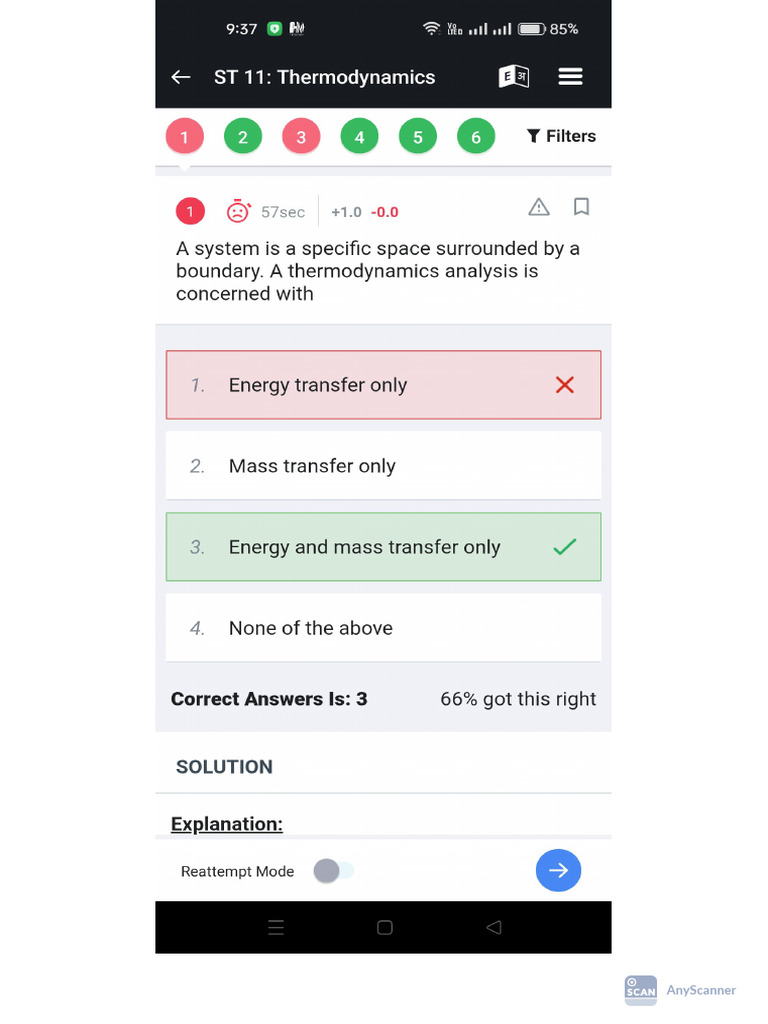This screenshot has width=768, height=1024.
Task: Open the hamburger menu
Action: (570, 76)
